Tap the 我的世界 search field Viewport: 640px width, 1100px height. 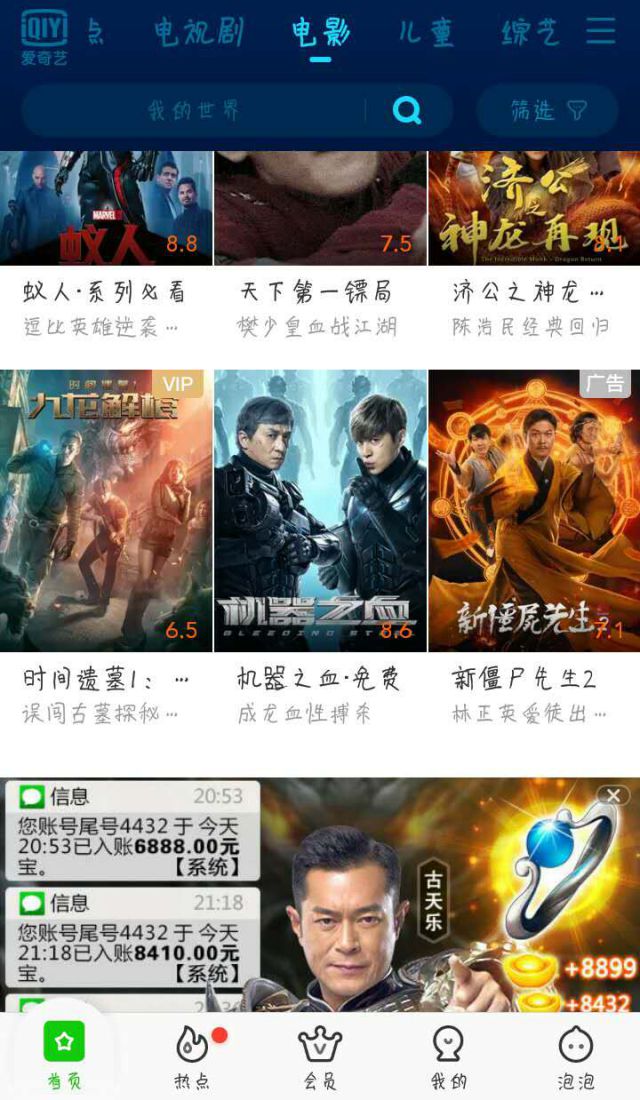[x=194, y=110]
